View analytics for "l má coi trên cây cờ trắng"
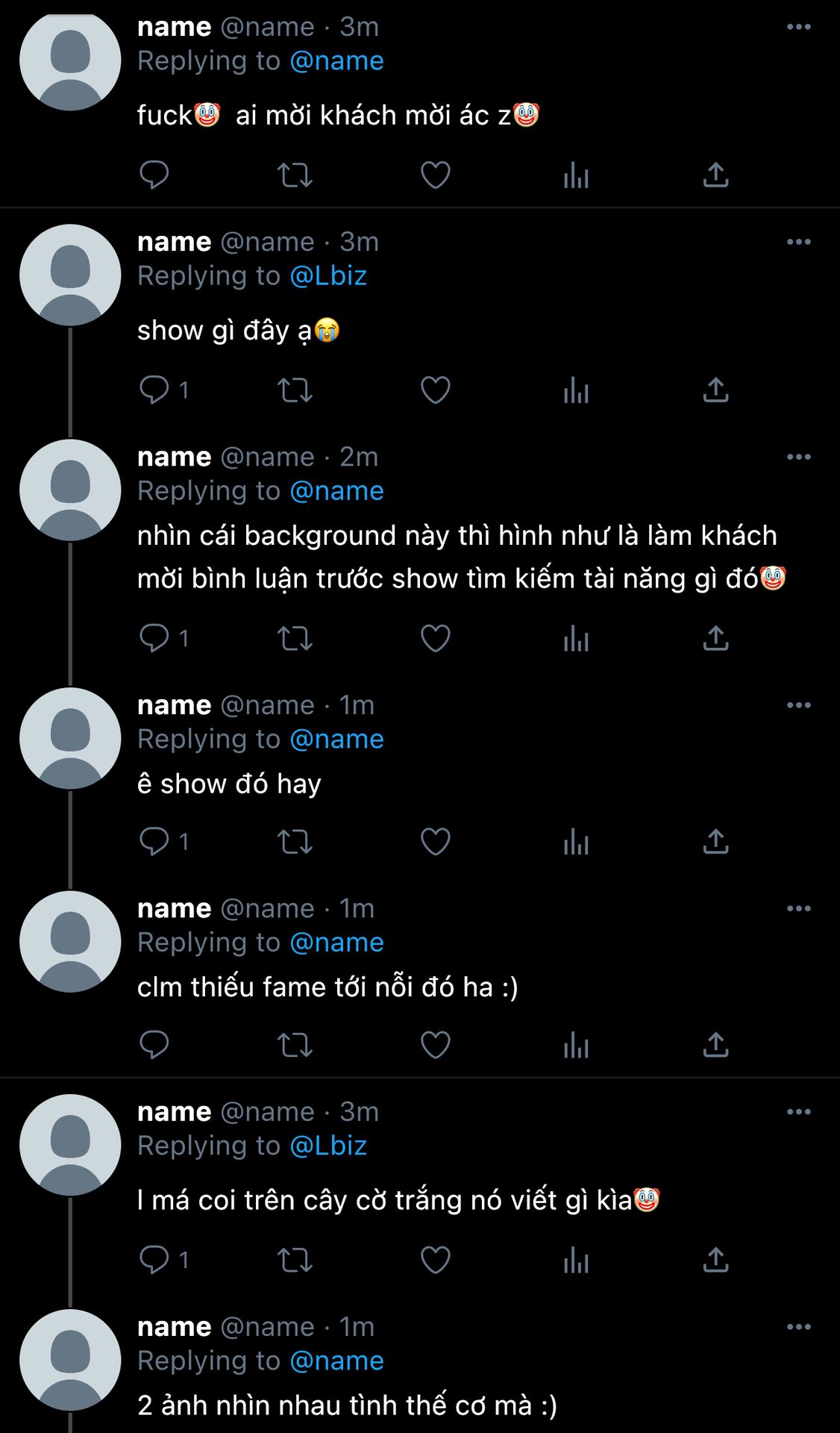The height and width of the screenshot is (1433, 840). pyautogui.click(x=576, y=1260)
